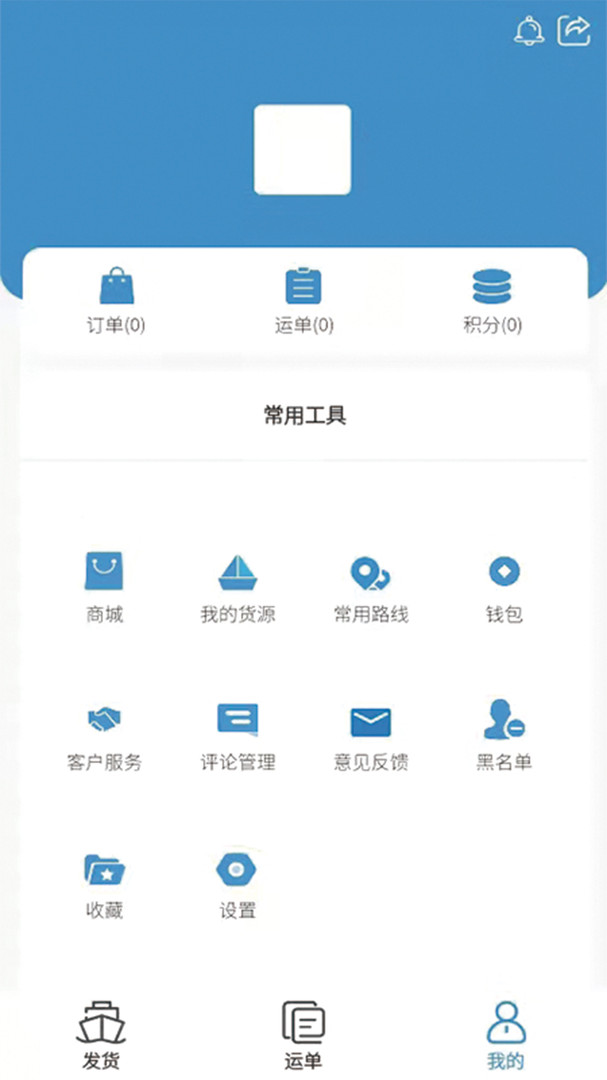Open 常用路线 frequent routes

[371, 588]
